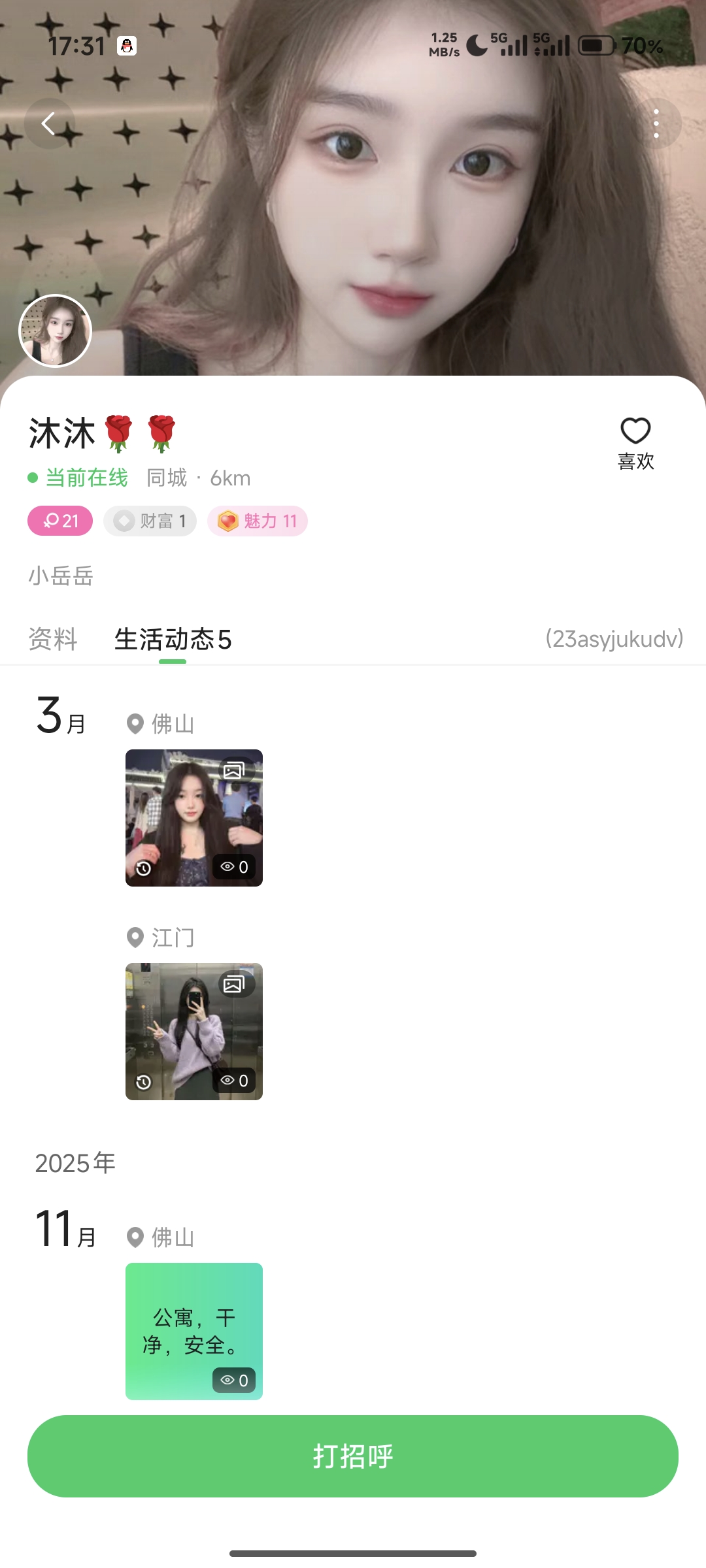Image resolution: width=706 pixels, height=1568 pixels.
Task: View the small round profile avatar
Action: (x=56, y=331)
